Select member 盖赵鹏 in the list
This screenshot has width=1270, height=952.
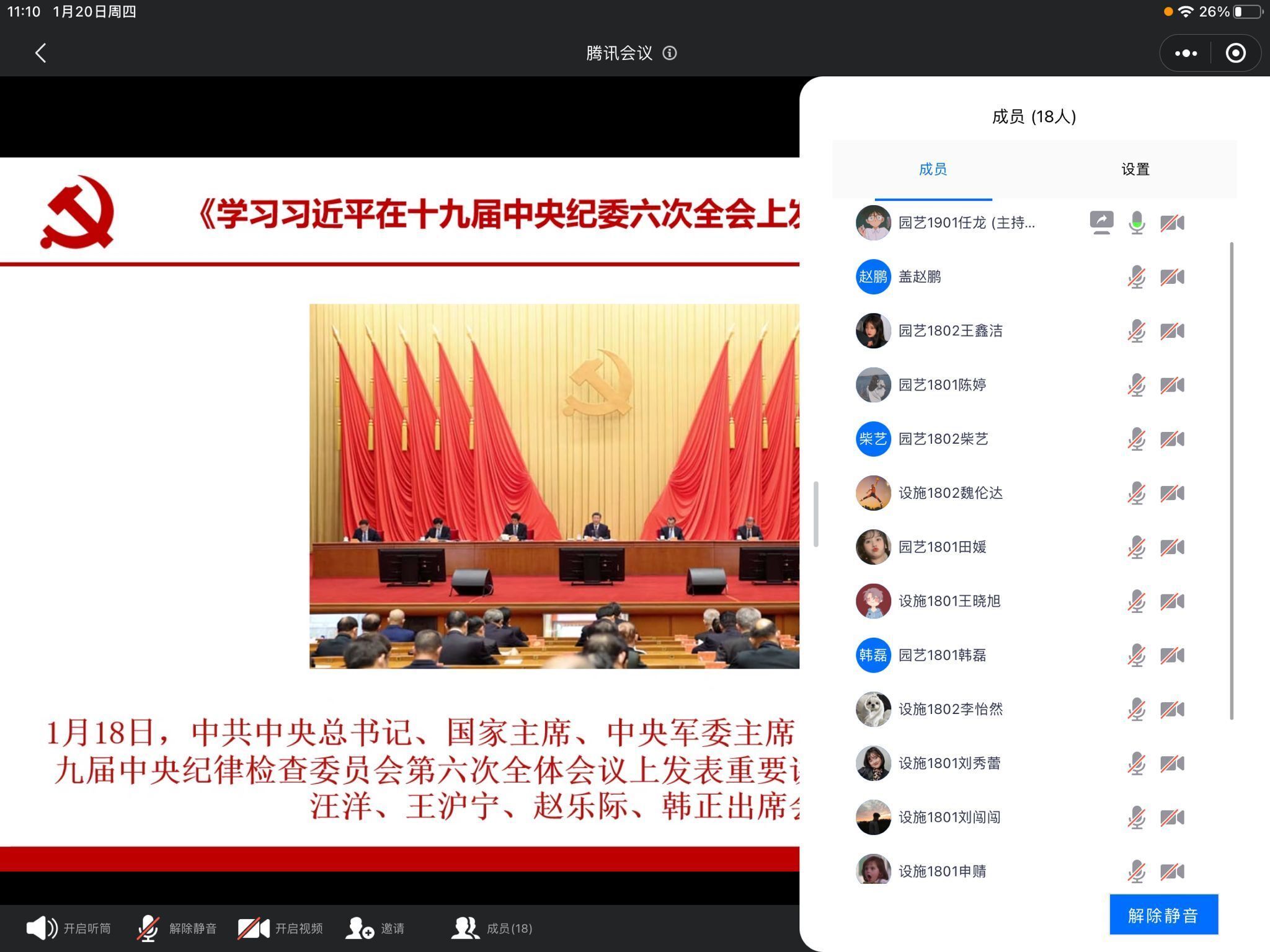920,276
